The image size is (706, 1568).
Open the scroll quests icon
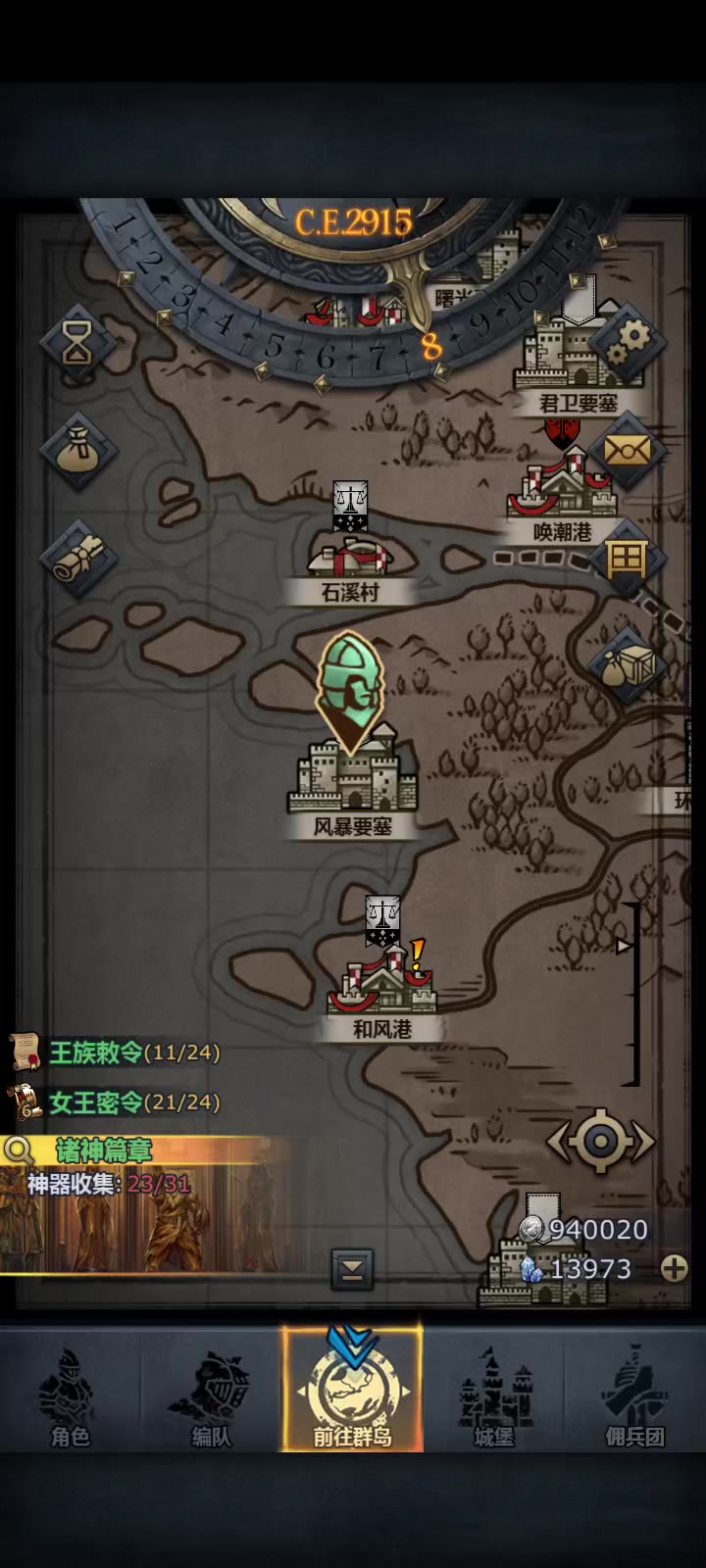tap(78, 559)
